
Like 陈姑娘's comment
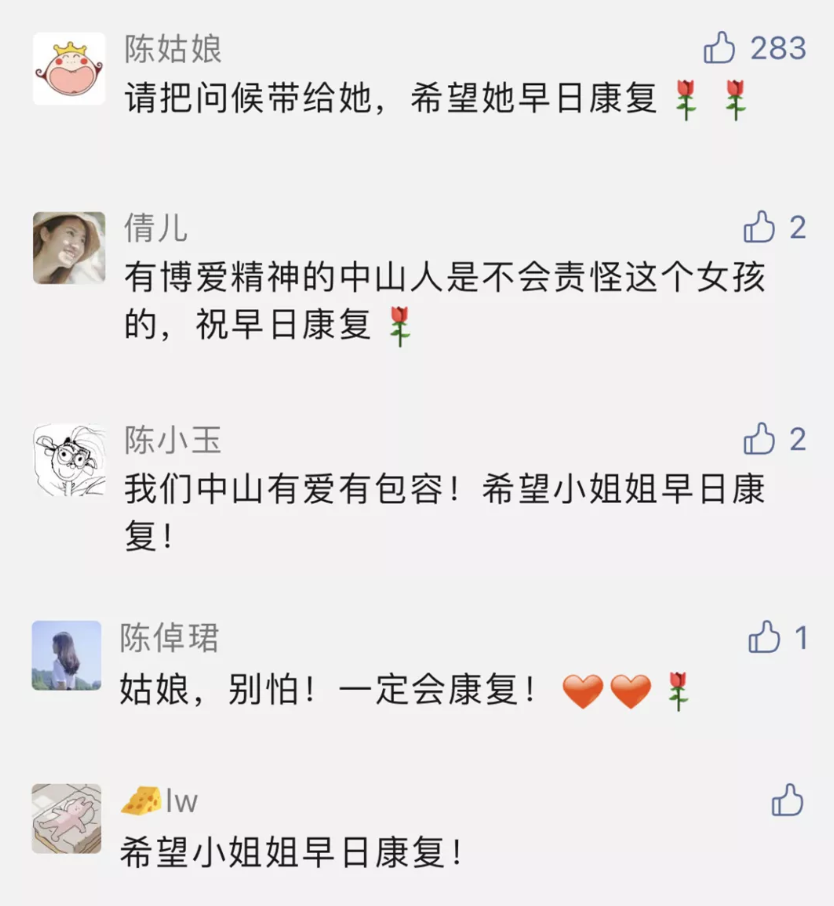[x=720, y=46]
